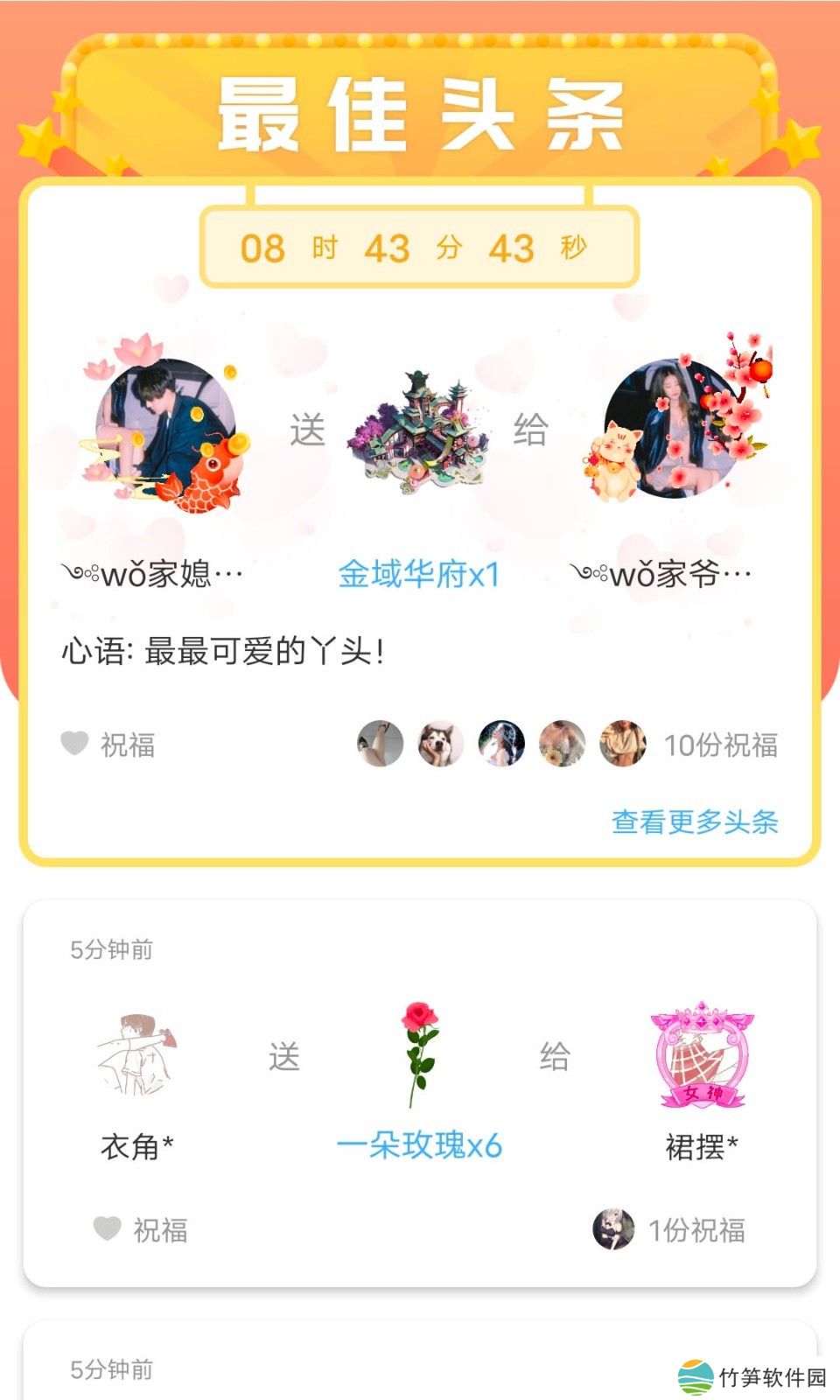Open 查看更多头条 link
840x1400 pixels.
coord(694,822)
